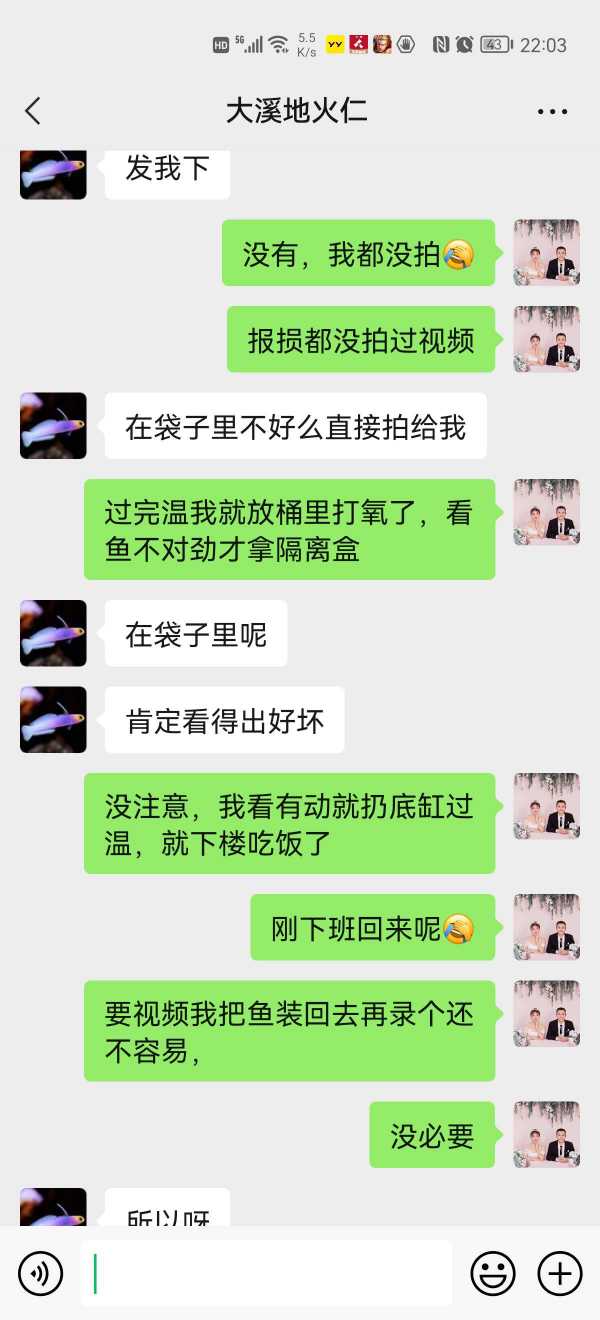Viewport: 600px width, 1320px height.
Task: Open the plus attachments menu
Action: point(560,1273)
